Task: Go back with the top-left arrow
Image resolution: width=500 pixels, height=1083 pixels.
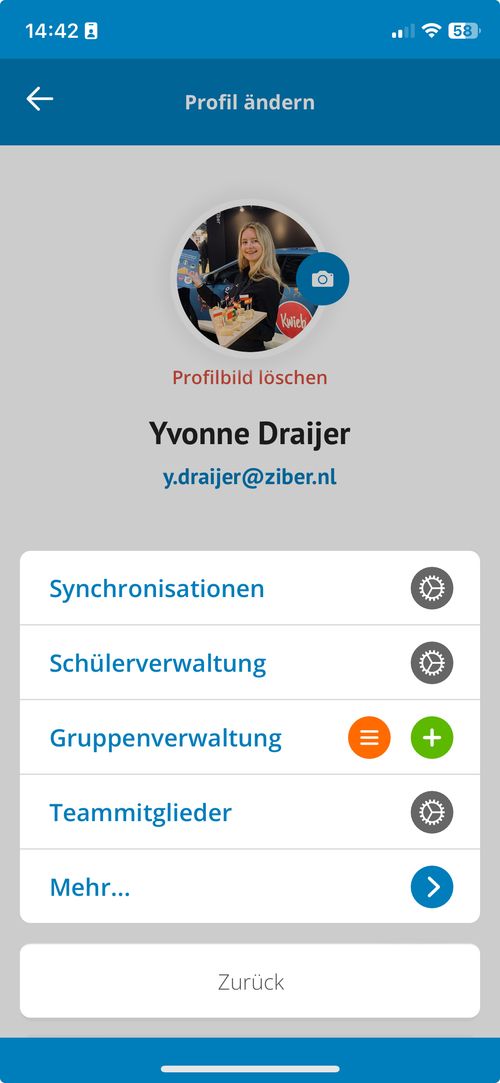Action: tap(39, 99)
